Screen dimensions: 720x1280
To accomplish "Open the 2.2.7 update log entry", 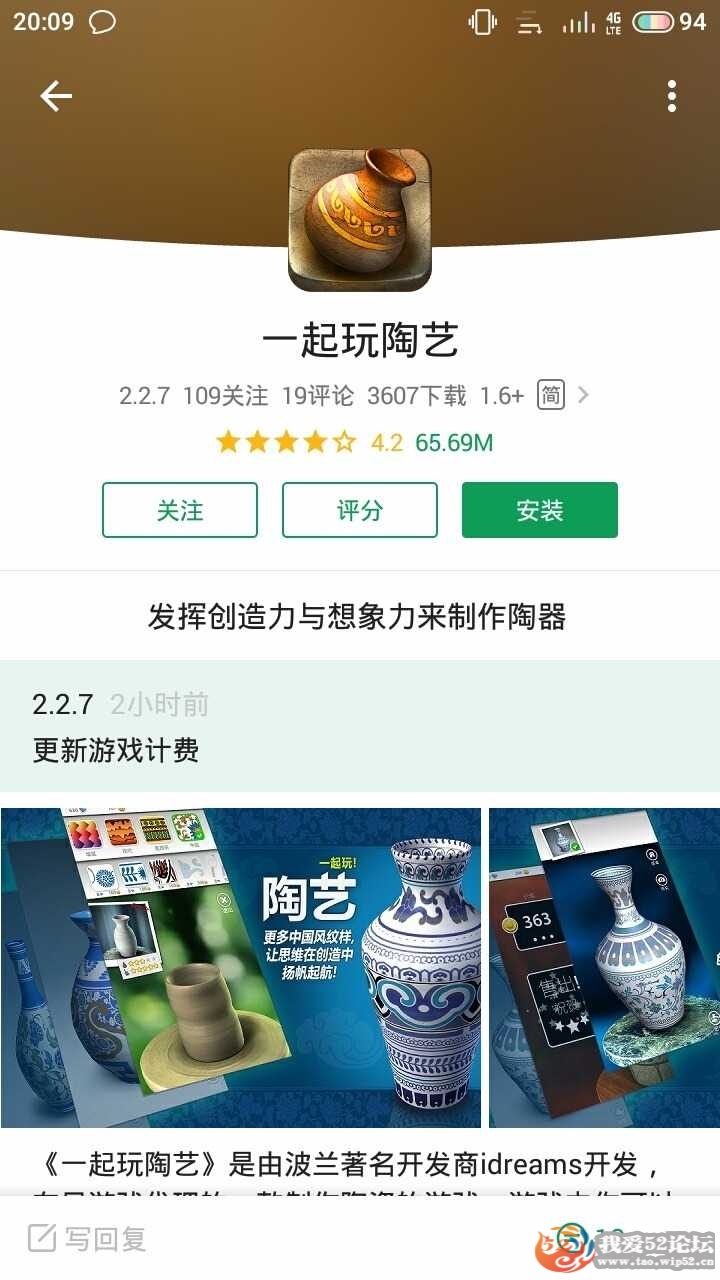I will [x=360, y=726].
